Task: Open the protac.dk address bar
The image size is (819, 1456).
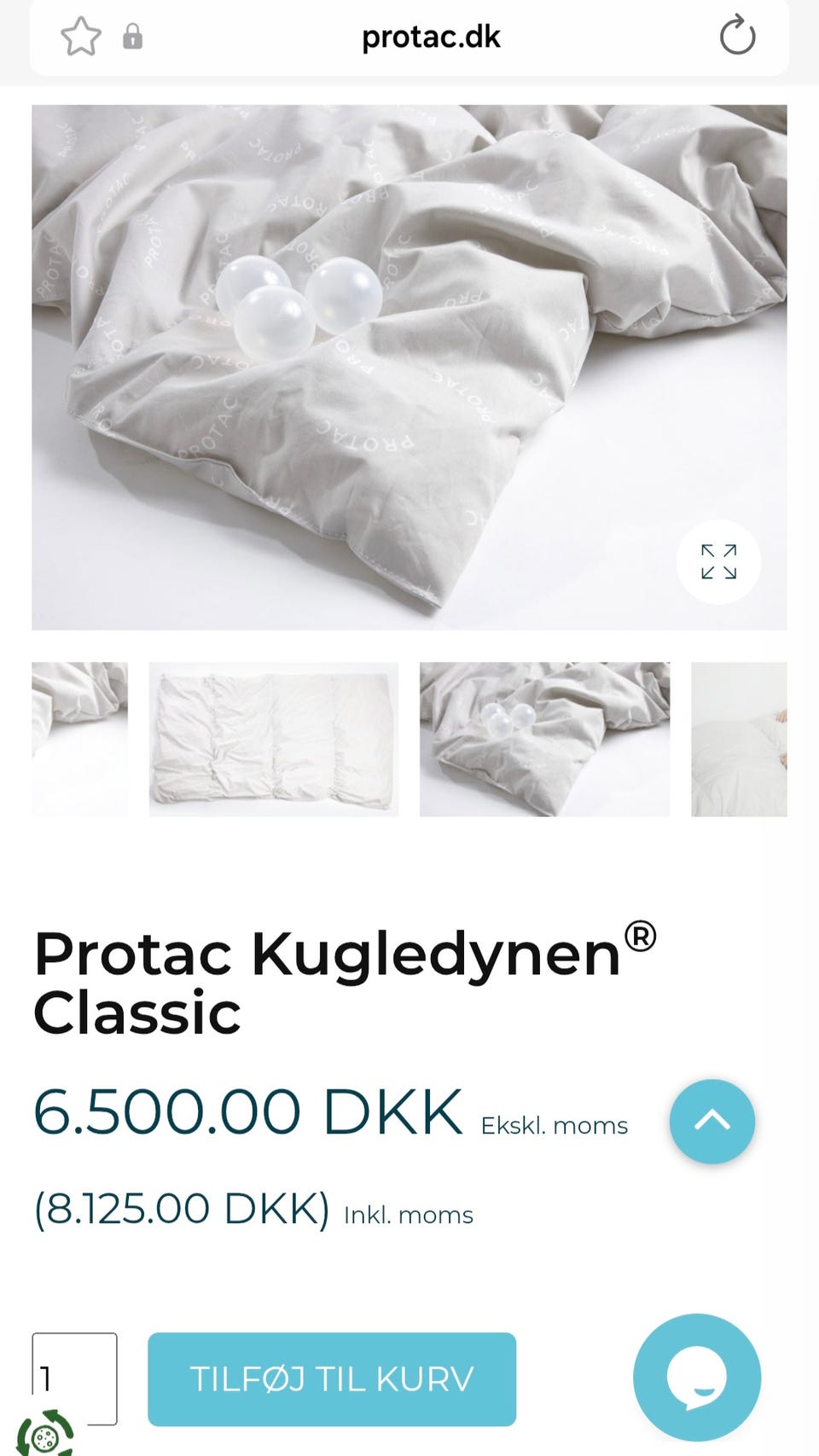Action: [x=431, y=37]
